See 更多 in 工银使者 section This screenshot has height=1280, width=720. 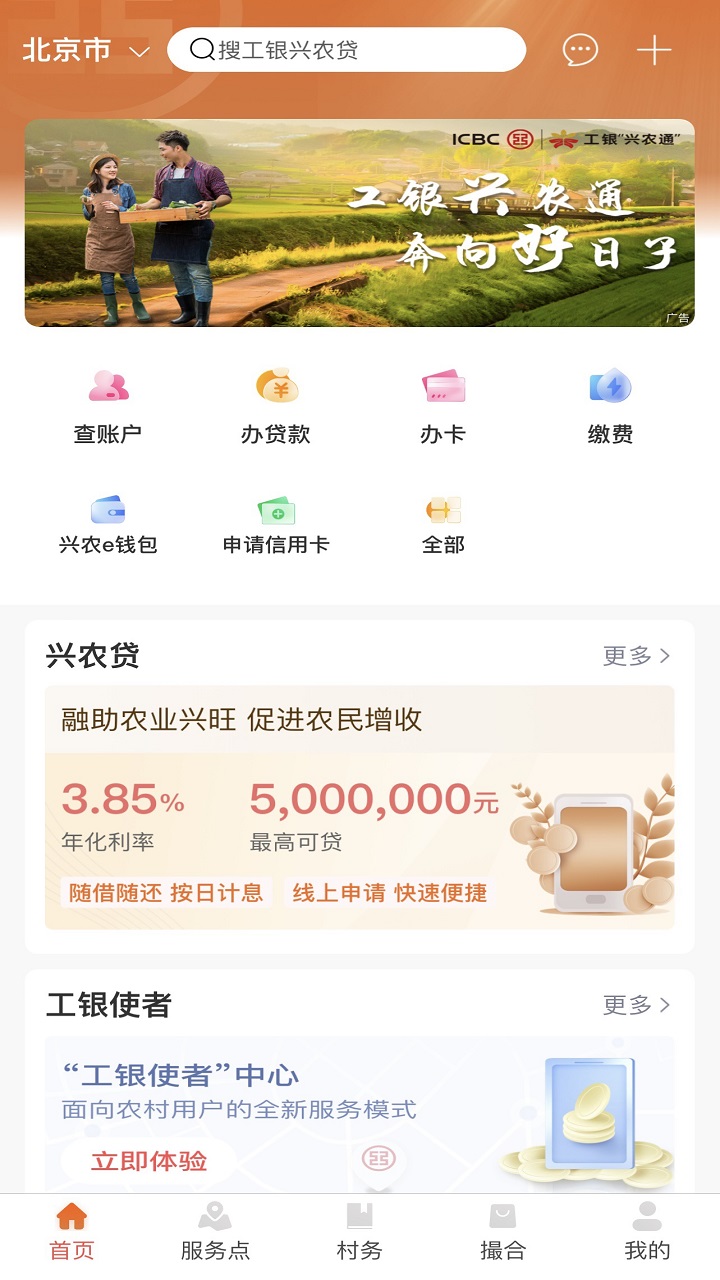(x=636, y=1005)
